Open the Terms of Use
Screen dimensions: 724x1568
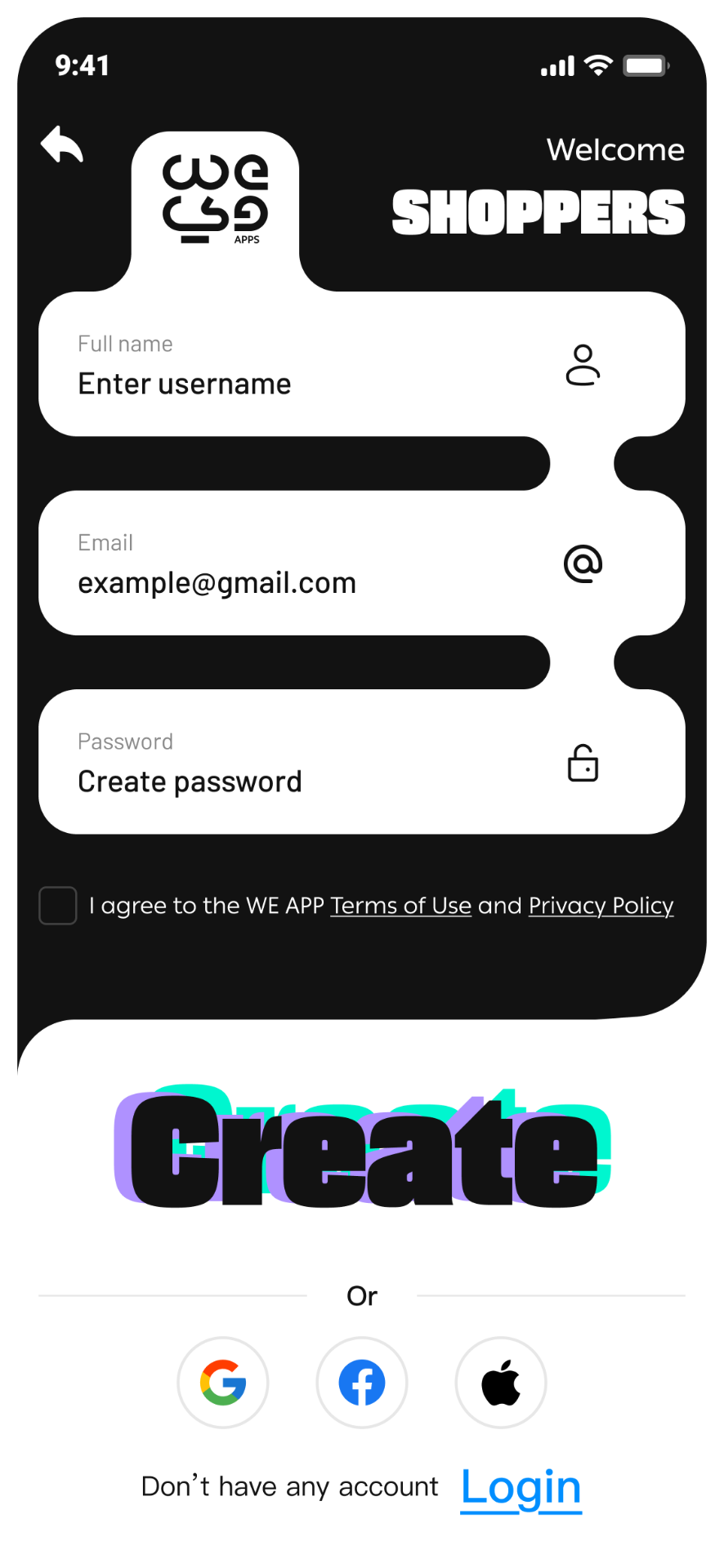400,906
